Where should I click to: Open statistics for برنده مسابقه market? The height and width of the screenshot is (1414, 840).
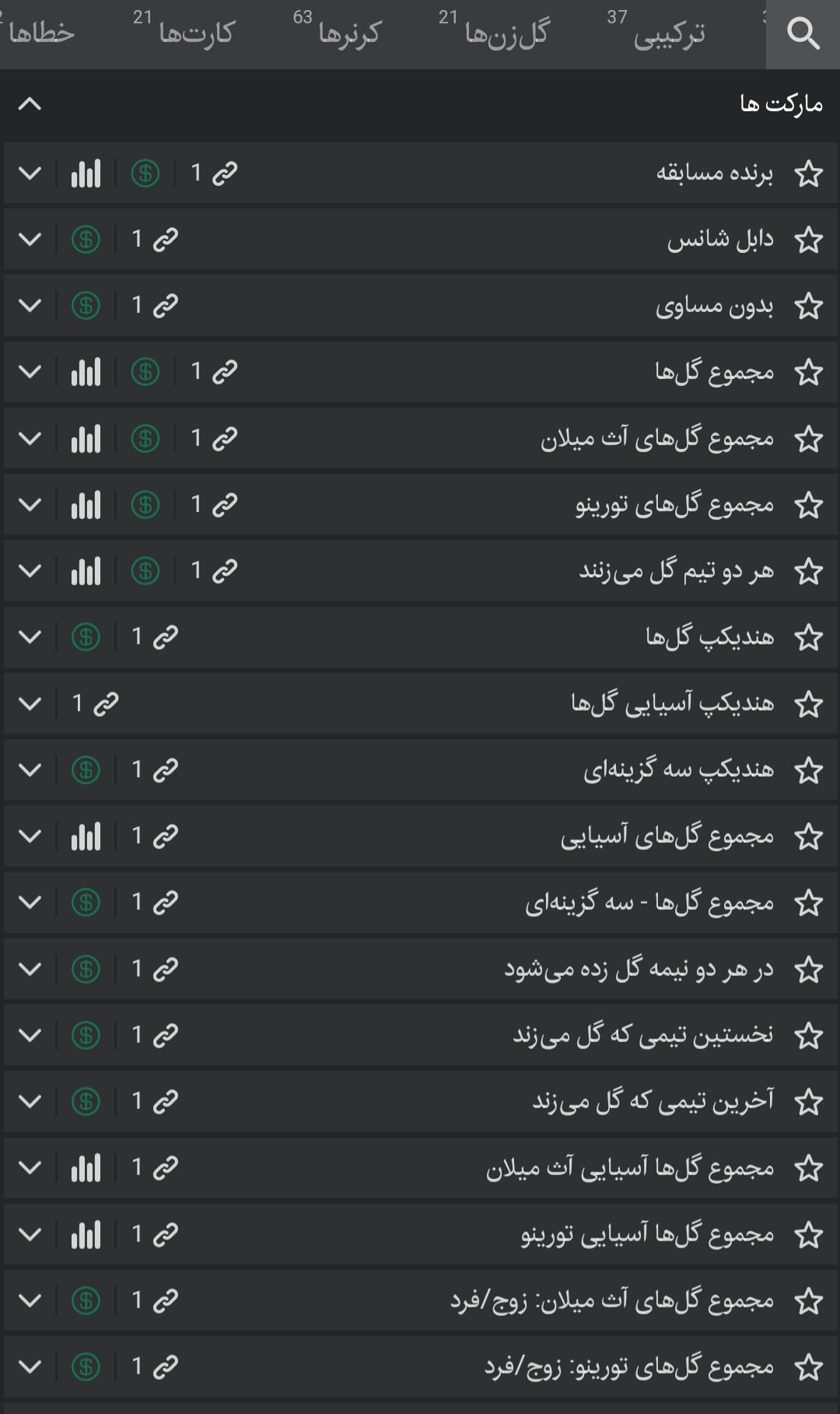[86, 174]
